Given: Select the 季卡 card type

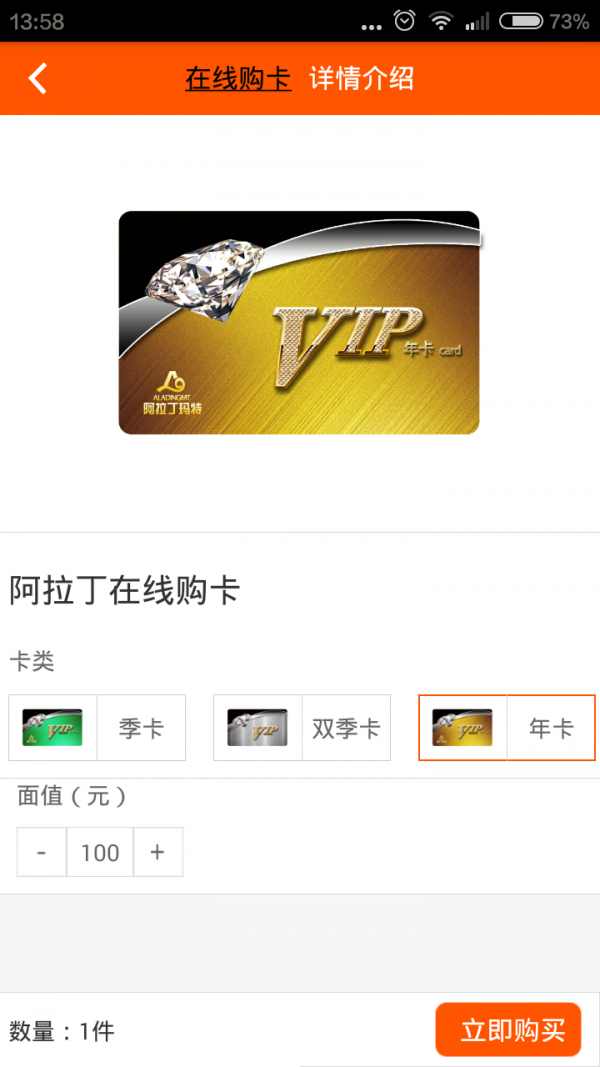Looking at the screenshot, I should point(97,728).
